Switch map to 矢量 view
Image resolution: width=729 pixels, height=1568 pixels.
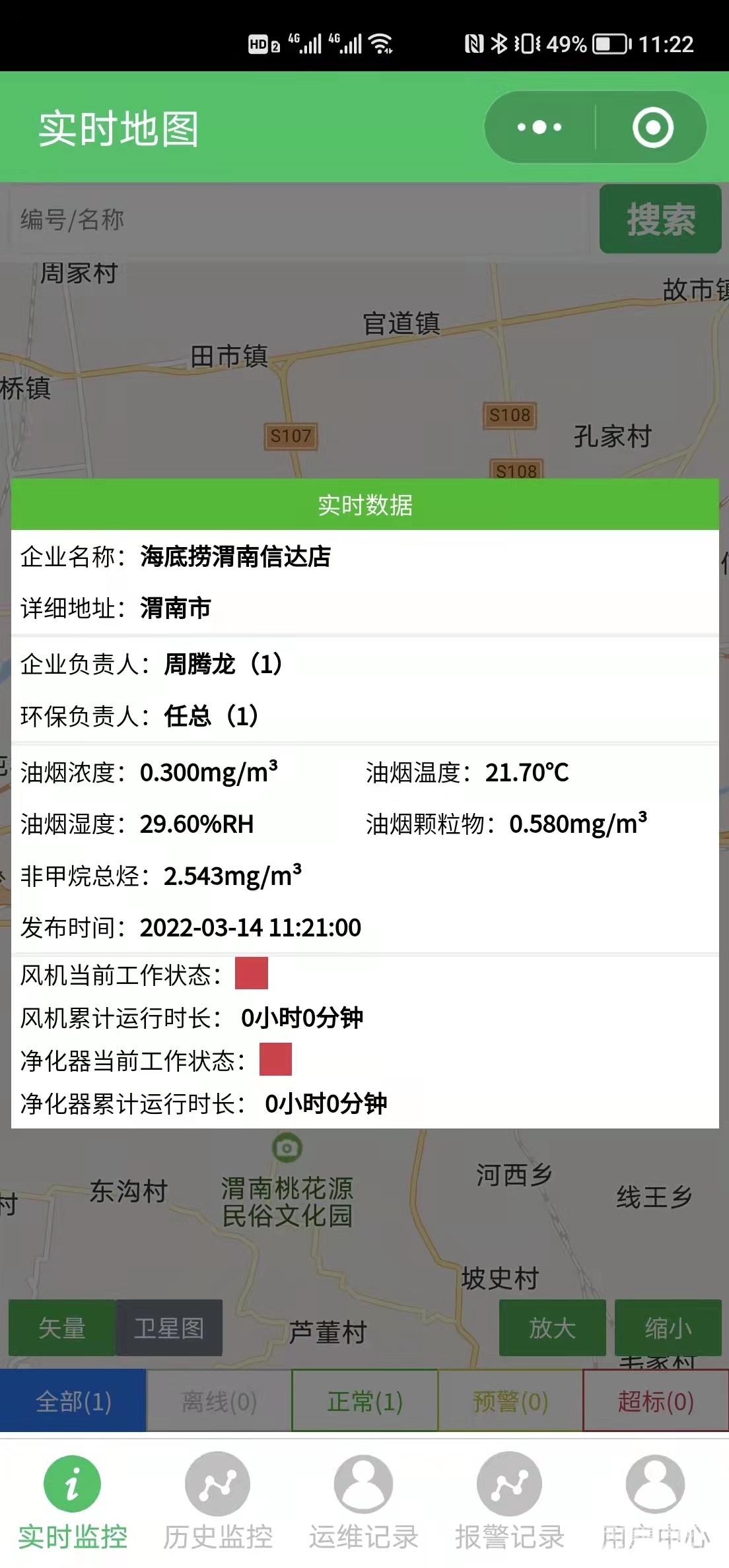(x=62, y=1328)
